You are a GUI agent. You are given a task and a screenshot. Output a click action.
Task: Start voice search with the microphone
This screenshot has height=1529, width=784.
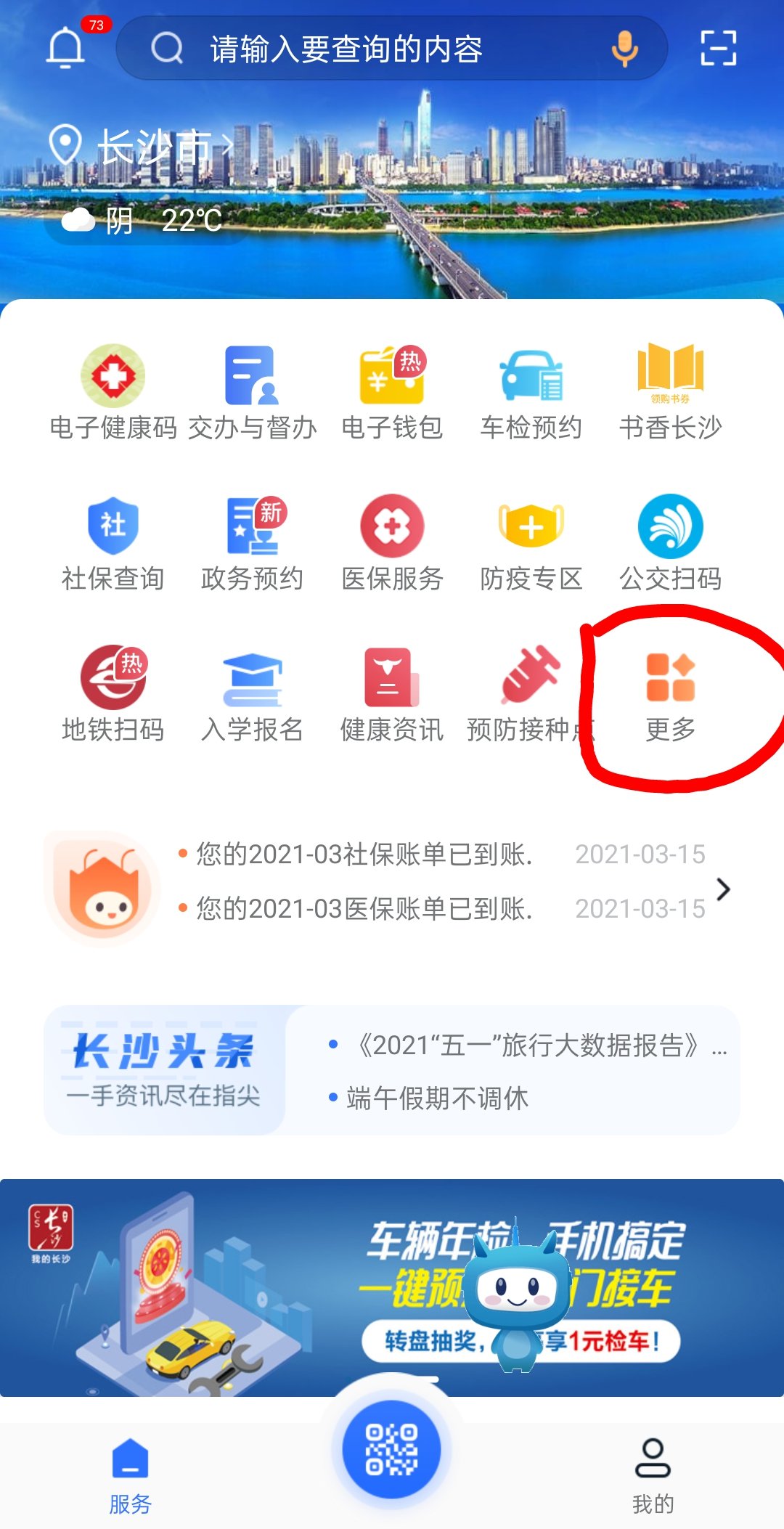pyautogui.click(x=624, y=49)
